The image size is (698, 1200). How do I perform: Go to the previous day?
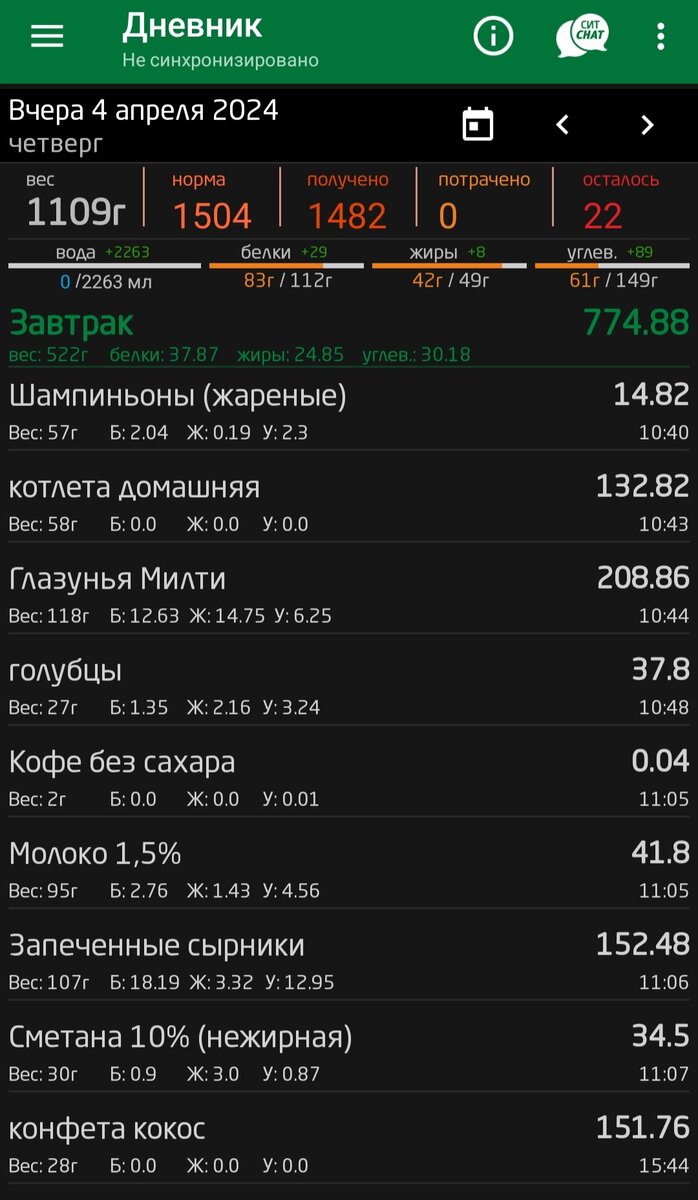pos(562,125)
